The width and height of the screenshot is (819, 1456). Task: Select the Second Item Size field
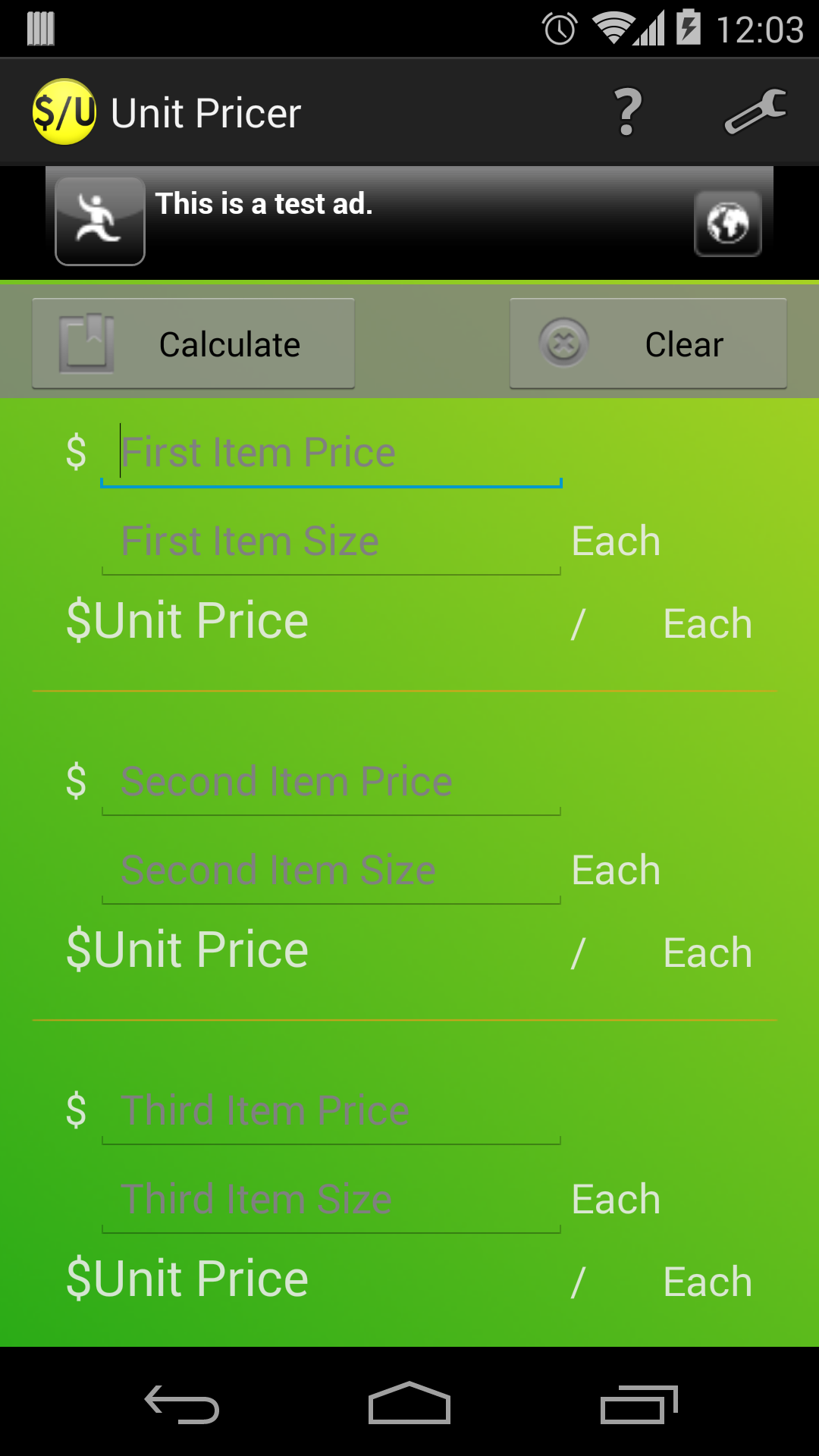(330, 870)
